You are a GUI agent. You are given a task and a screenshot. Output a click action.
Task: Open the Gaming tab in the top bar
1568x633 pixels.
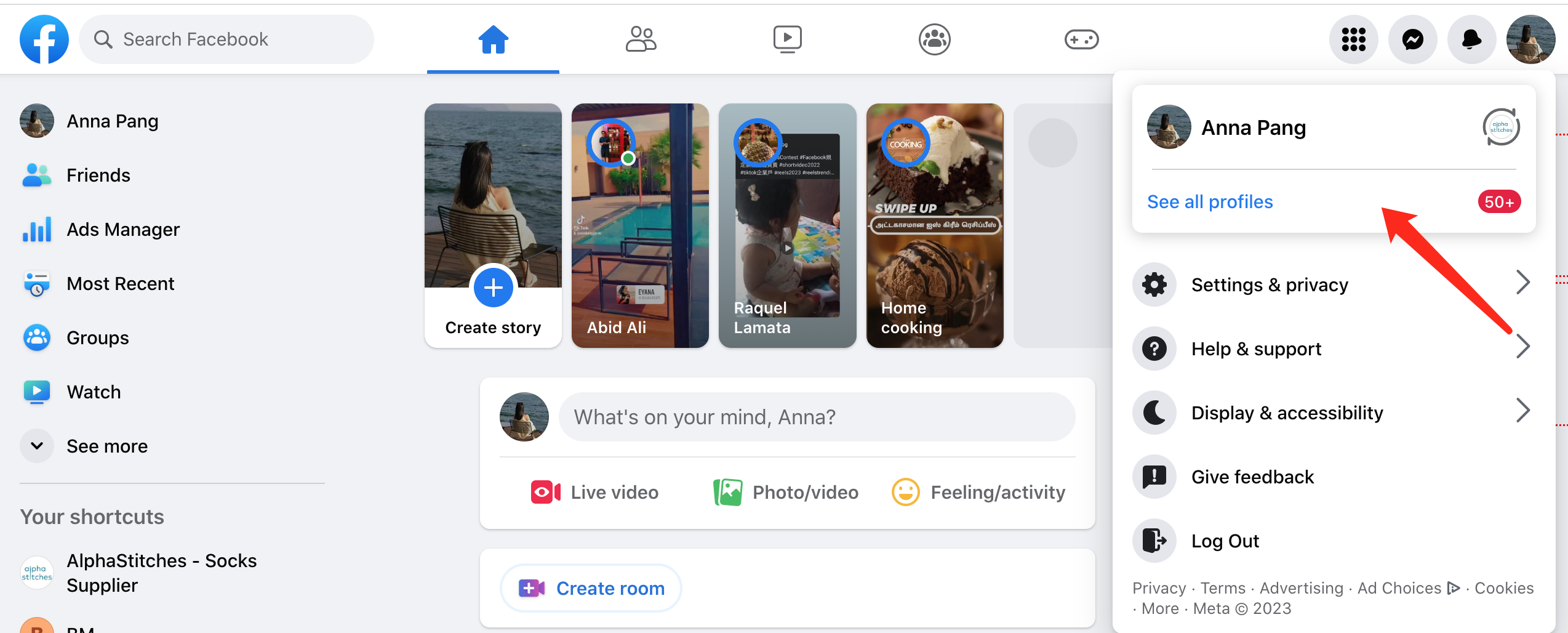tap(1081, 39)
